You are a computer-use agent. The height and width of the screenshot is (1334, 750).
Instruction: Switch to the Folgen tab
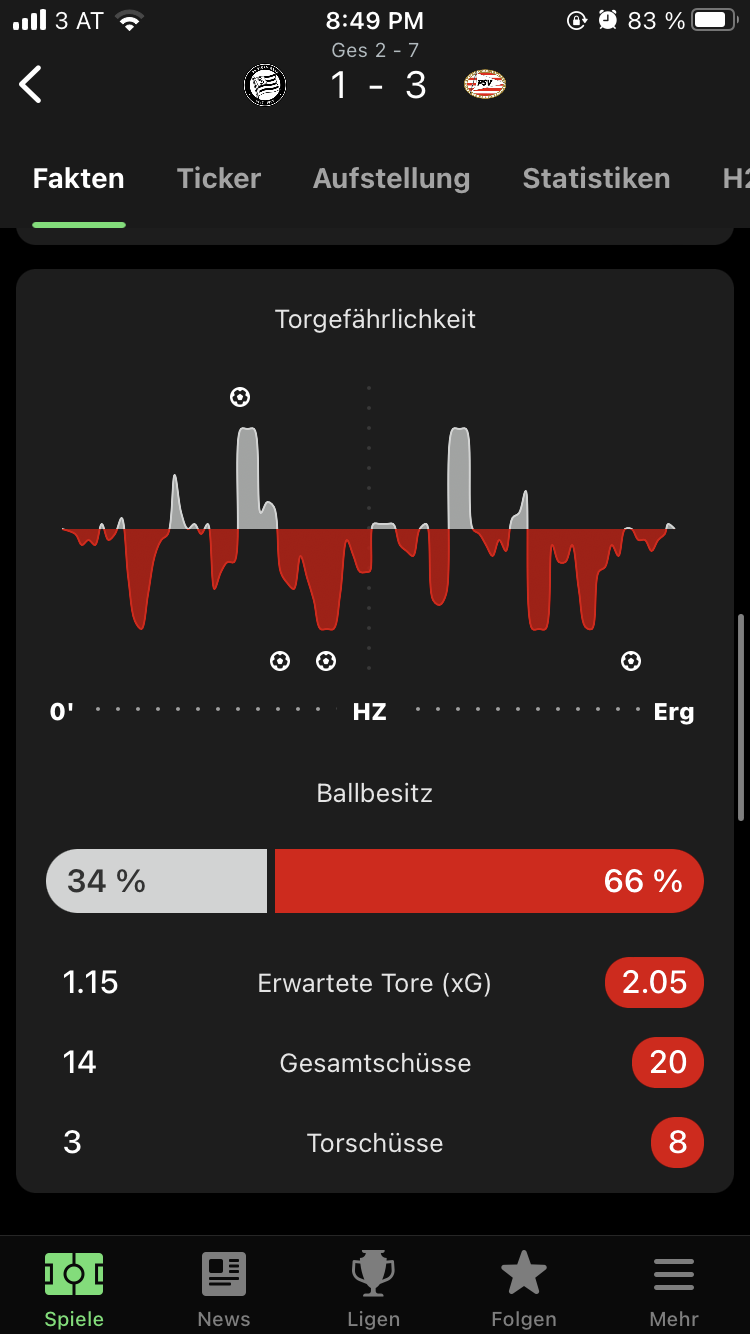[524, 1290]
